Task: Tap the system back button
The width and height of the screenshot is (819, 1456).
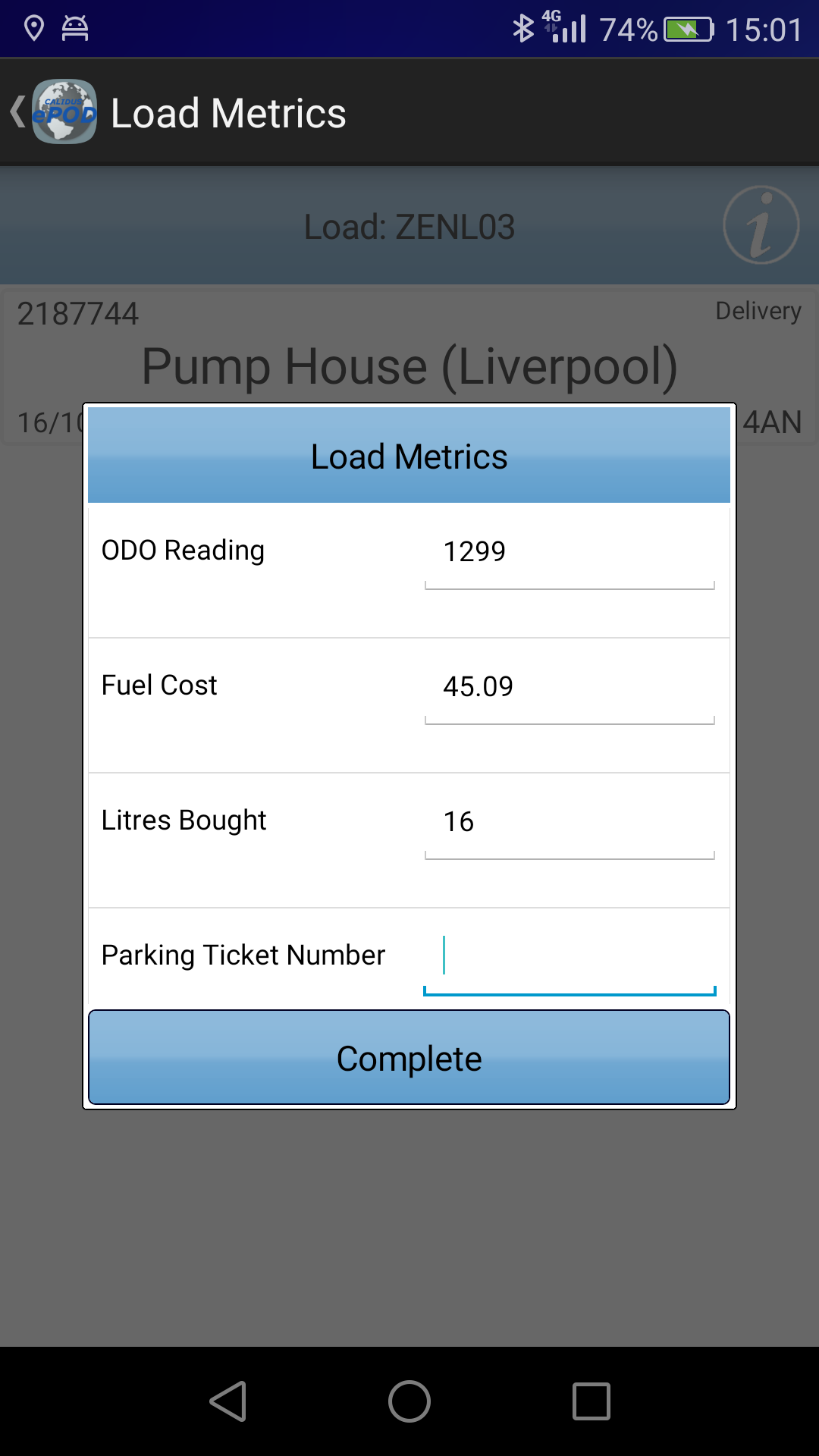Action: pos(227,1401)
